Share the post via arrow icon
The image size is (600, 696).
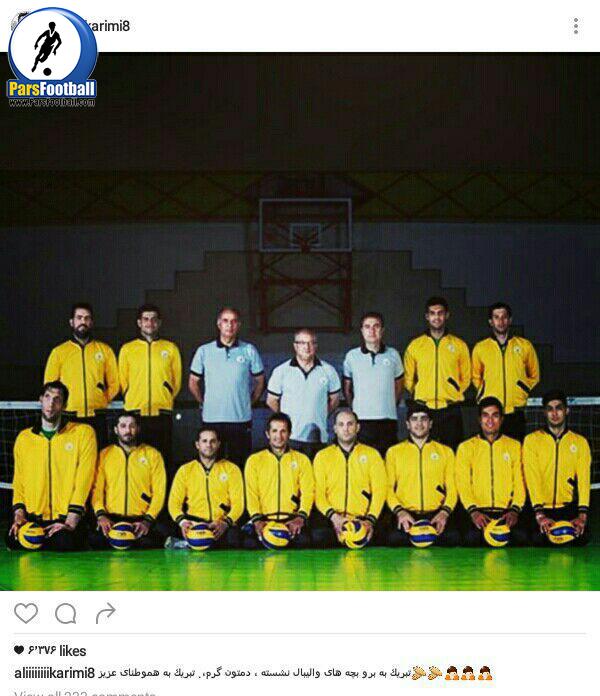pyautogui.click(x=105, y=613)
